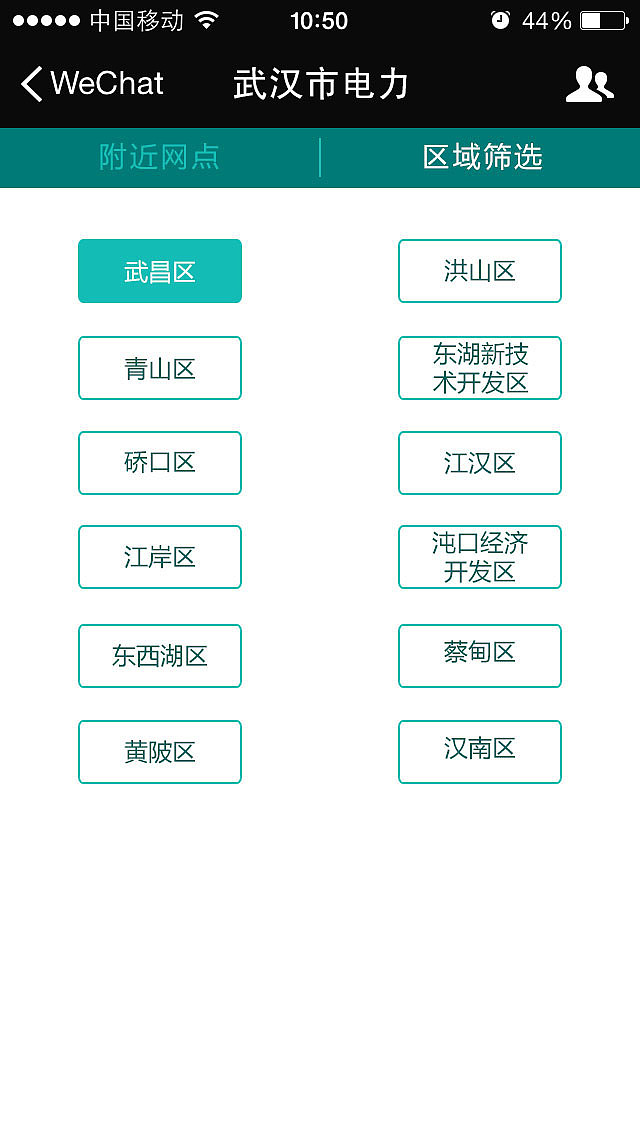The height and width of the screenshot is (1136, 640).
Task: Select the 武昌区 district
Action: pyautogui.click(x=160, y=271)
